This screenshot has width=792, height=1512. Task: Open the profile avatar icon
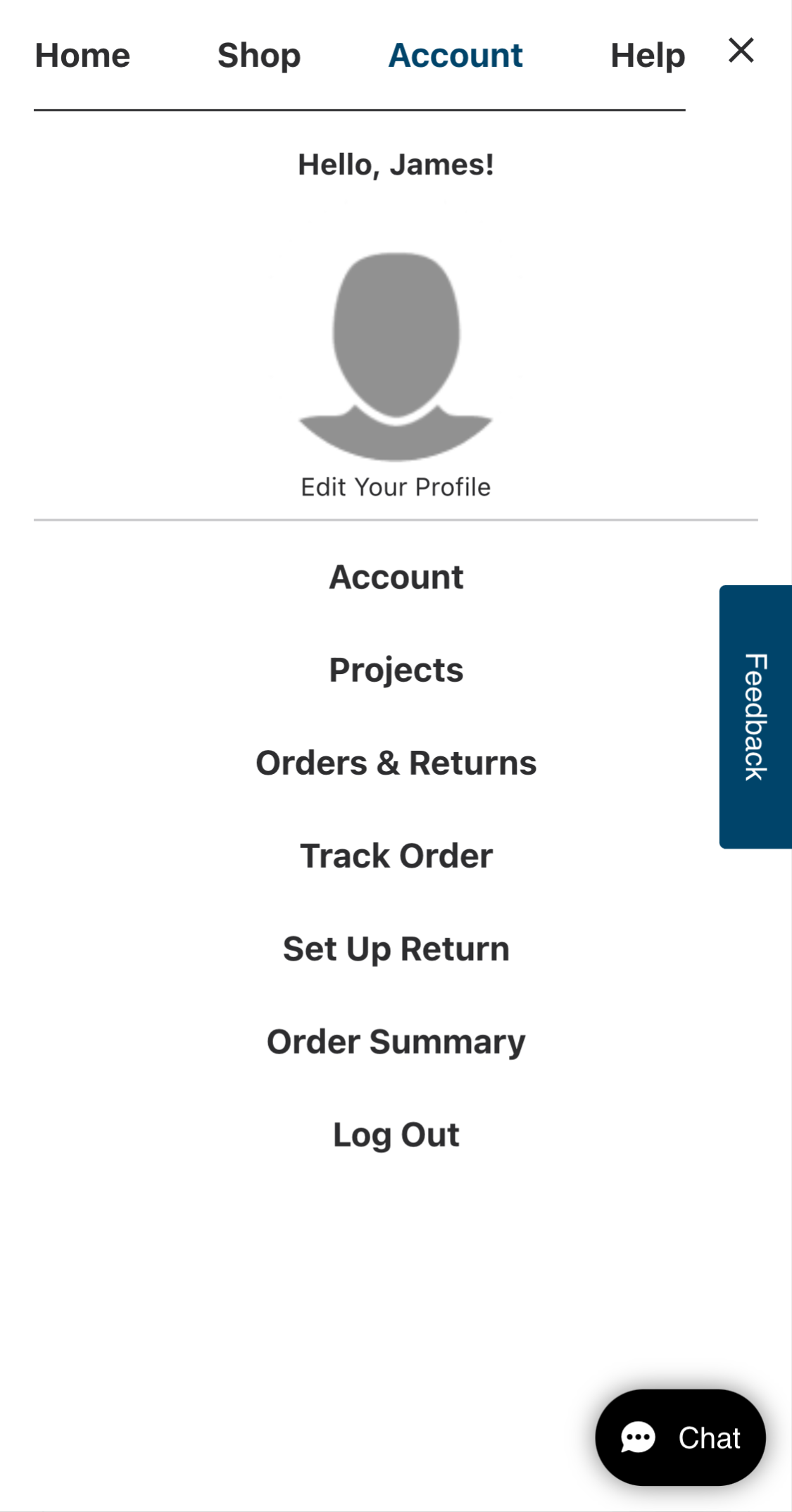(396, 352)
